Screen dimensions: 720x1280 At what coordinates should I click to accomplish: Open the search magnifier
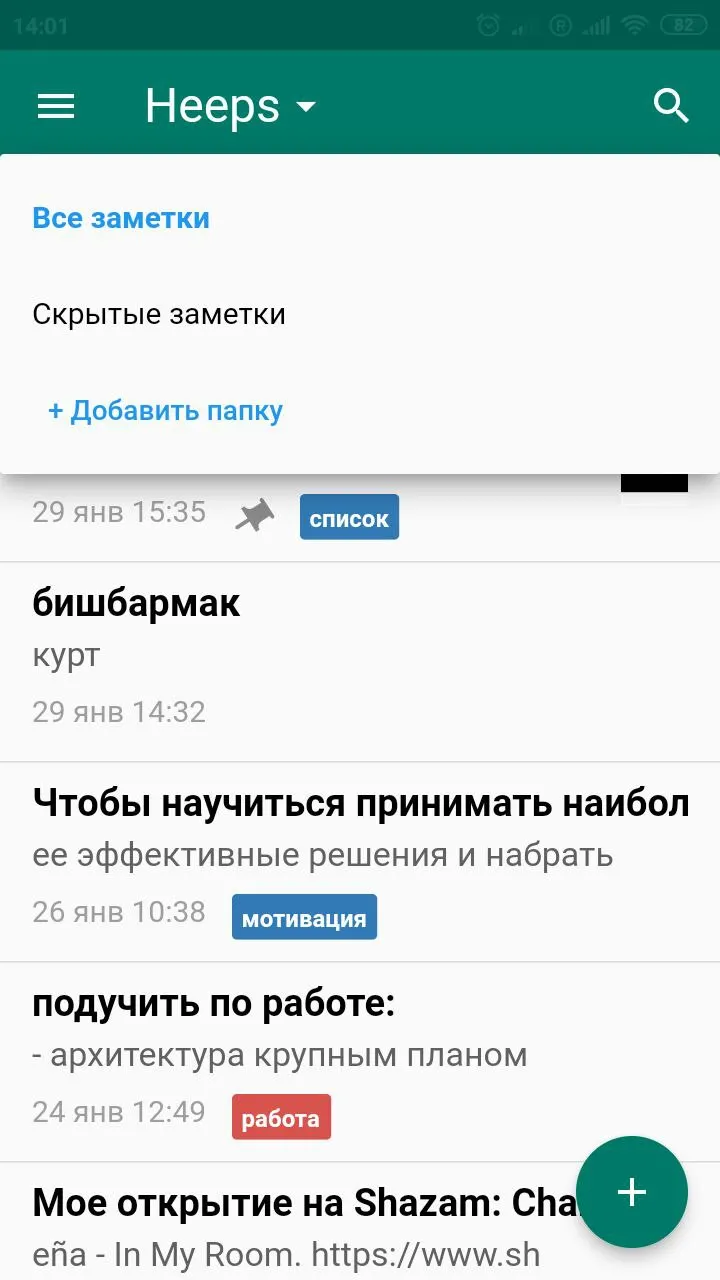671,105
